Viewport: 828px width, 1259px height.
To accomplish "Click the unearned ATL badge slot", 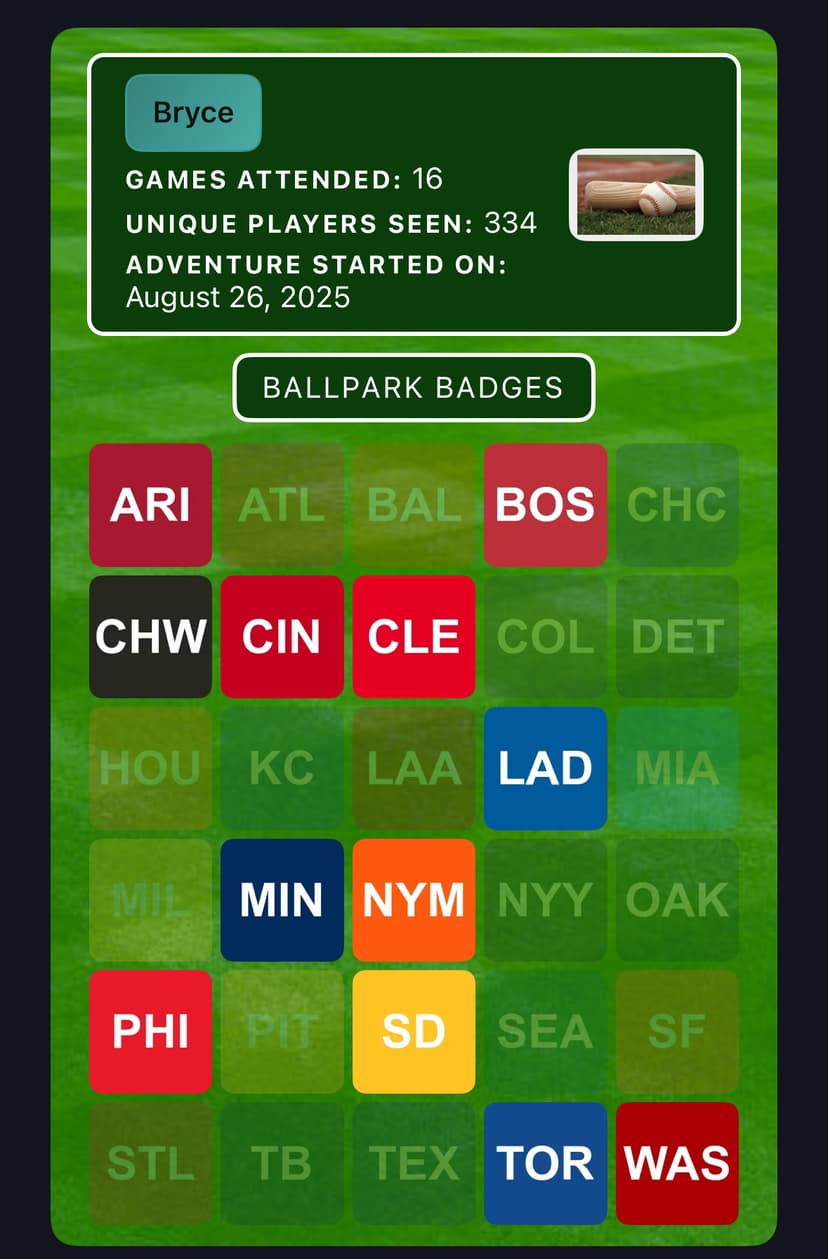I will pyautogui.click(x=282, y=503).
